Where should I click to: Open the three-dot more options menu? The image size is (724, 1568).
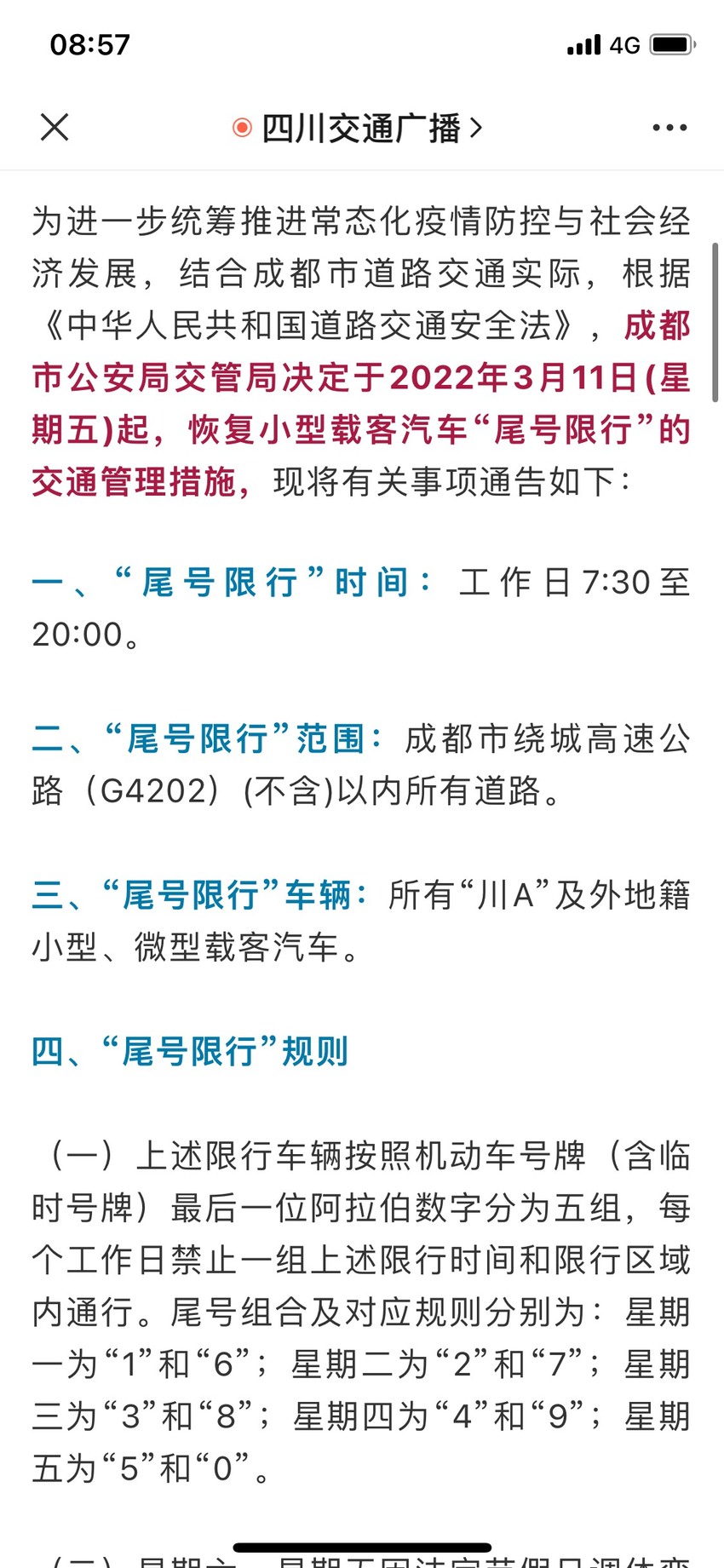pos(669,128)
